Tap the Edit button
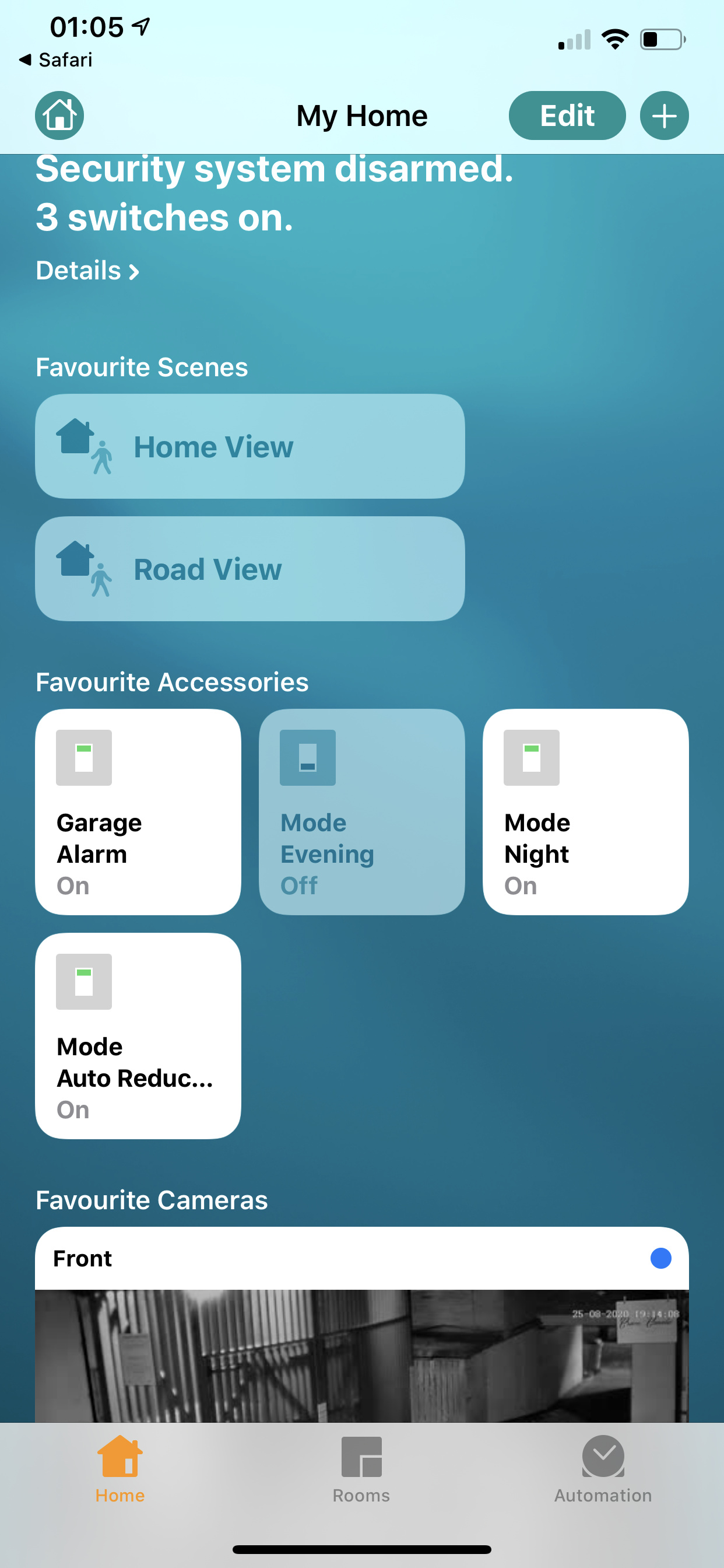This screenshot has height=1568, width=724. [x=567, y=115]
